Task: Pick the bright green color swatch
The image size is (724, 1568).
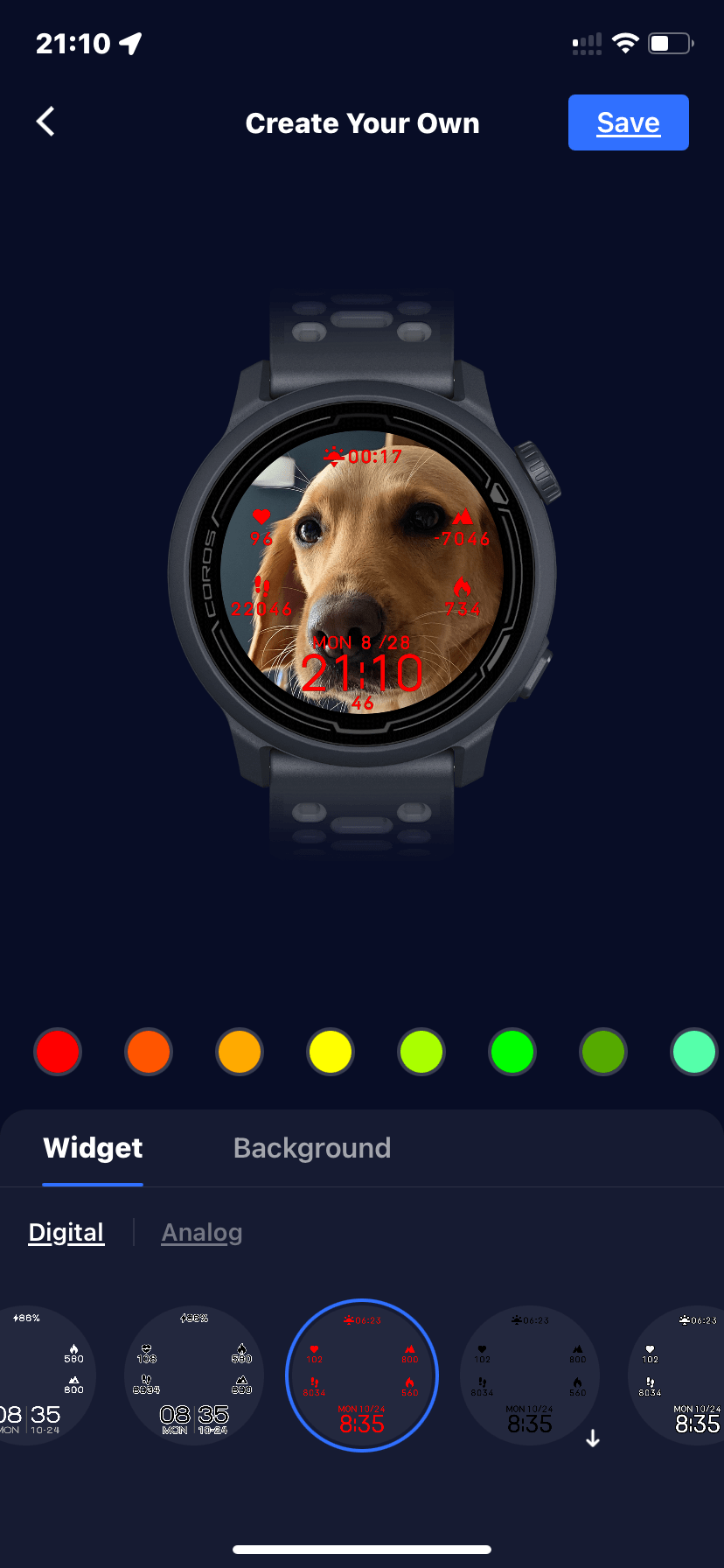Action: point(512,1052)
